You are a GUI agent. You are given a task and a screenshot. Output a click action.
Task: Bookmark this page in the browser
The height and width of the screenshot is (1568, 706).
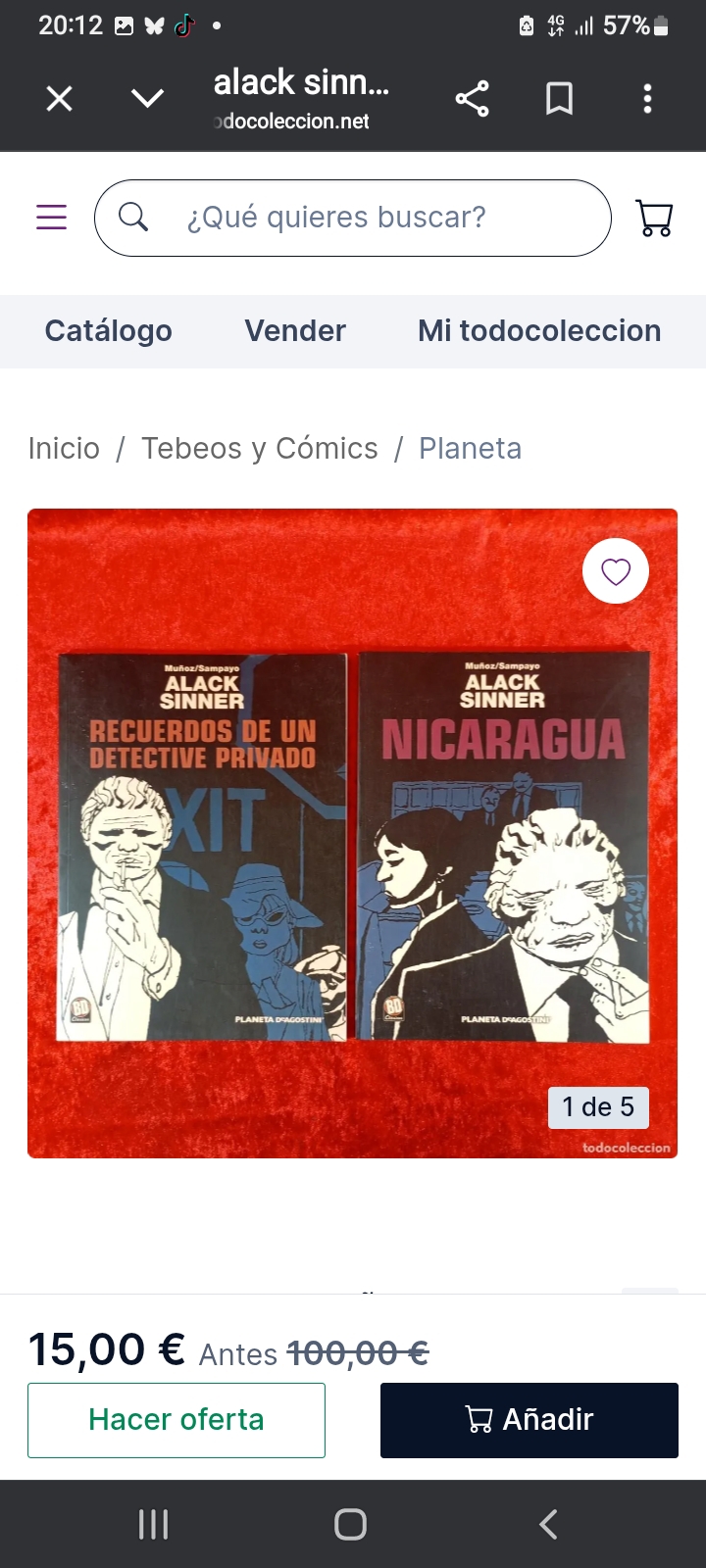559,98
